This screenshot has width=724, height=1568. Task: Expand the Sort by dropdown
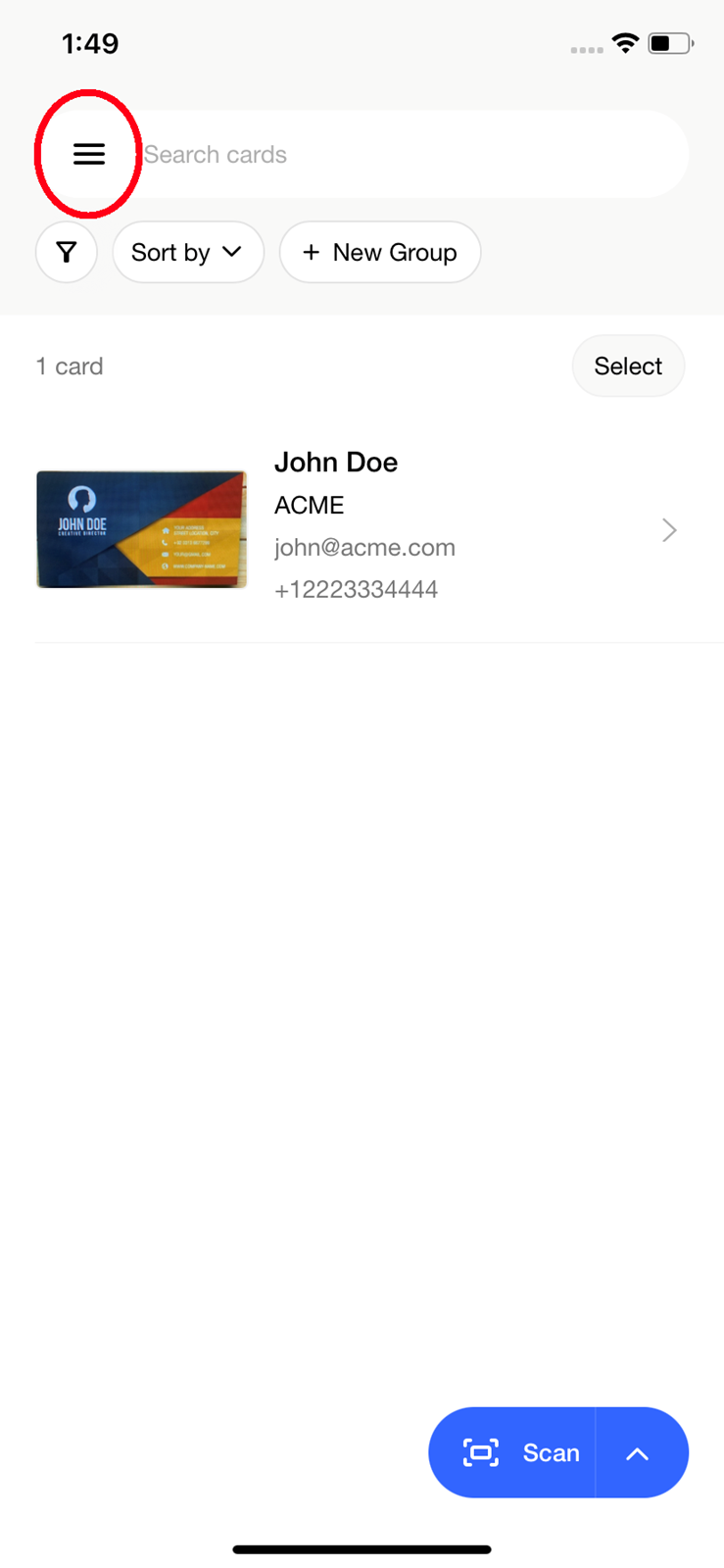click(188, 253)
